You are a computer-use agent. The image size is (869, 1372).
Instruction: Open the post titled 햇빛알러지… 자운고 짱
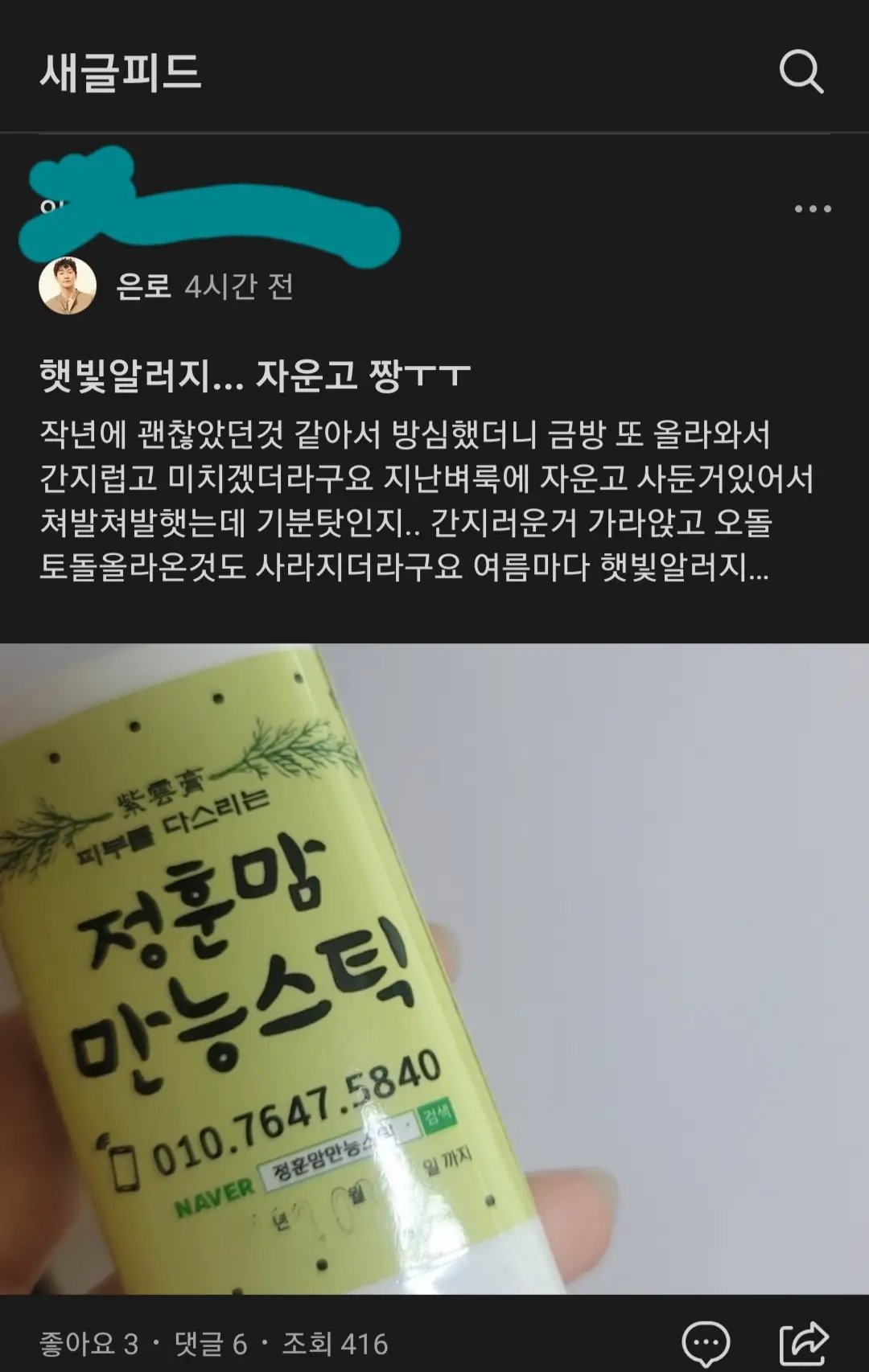coord(255,376)
